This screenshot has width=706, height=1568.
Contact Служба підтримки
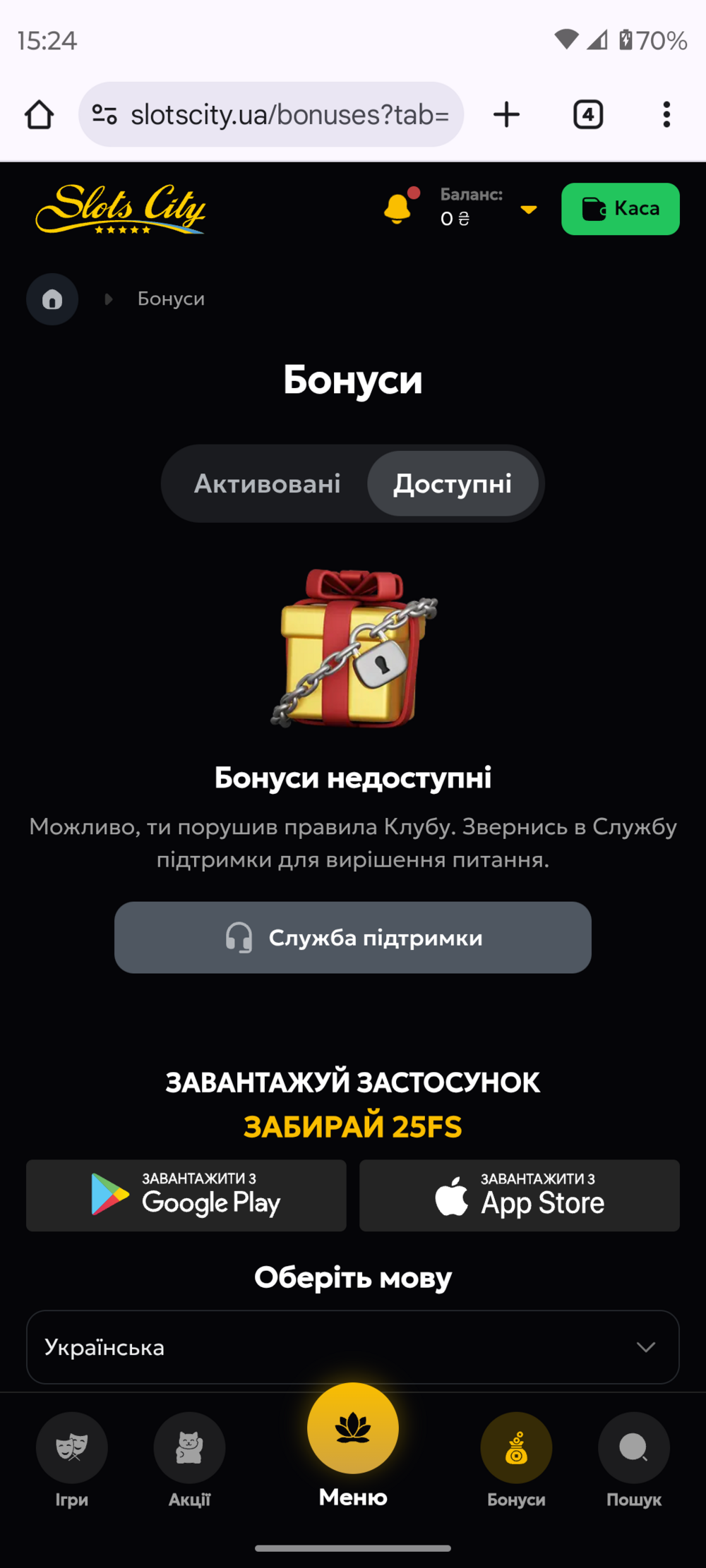[x=353, y=937]
